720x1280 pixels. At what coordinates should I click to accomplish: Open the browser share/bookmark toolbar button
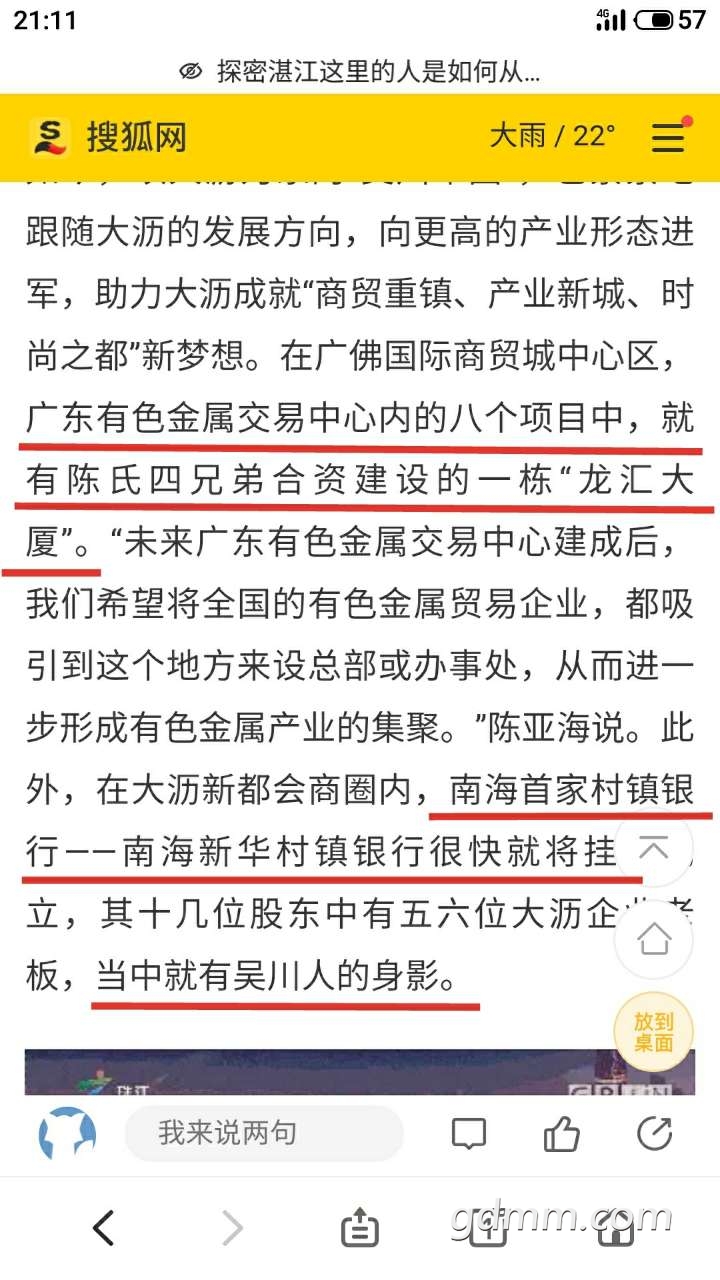pyautogui.click(x=360, y=1227)
